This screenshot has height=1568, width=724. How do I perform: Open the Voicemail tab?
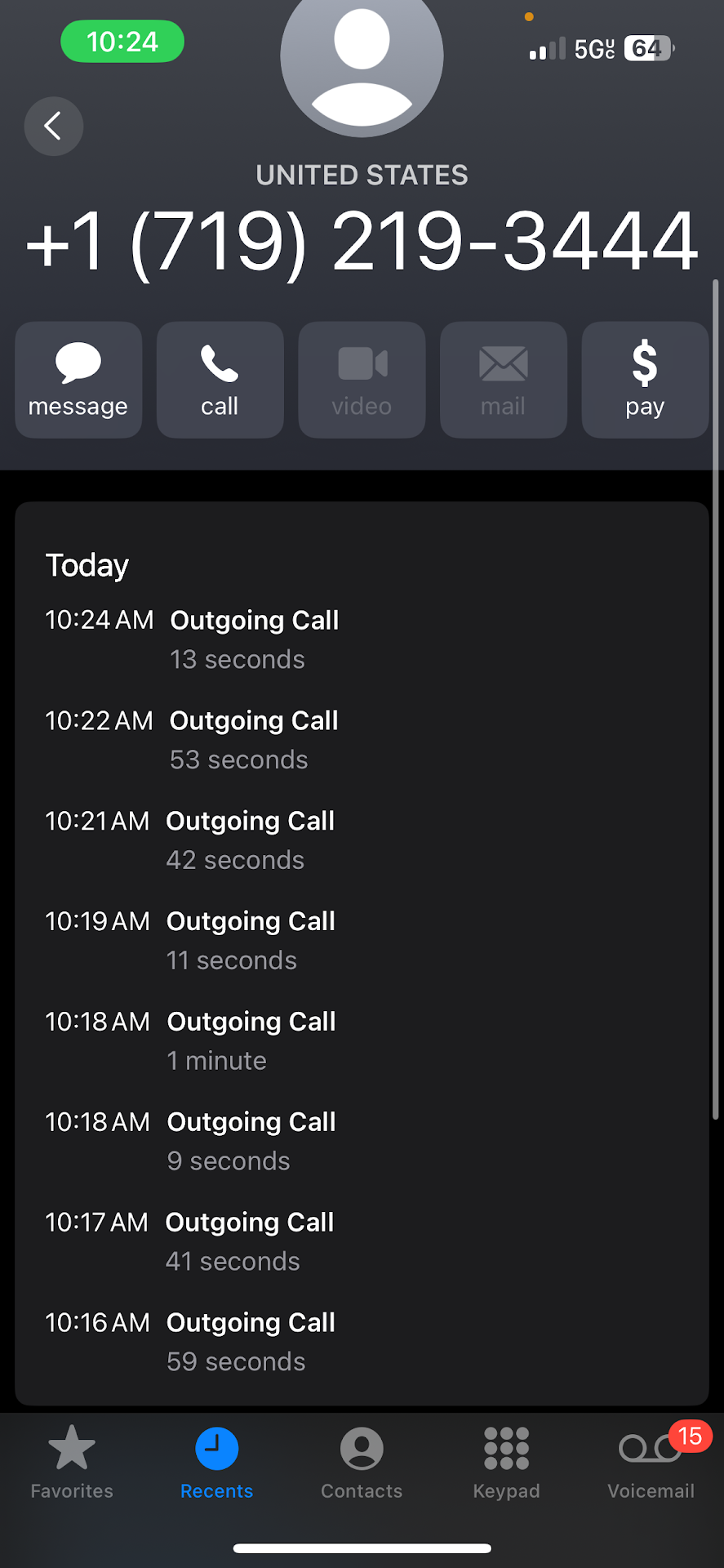click(x=651, y=1463)
